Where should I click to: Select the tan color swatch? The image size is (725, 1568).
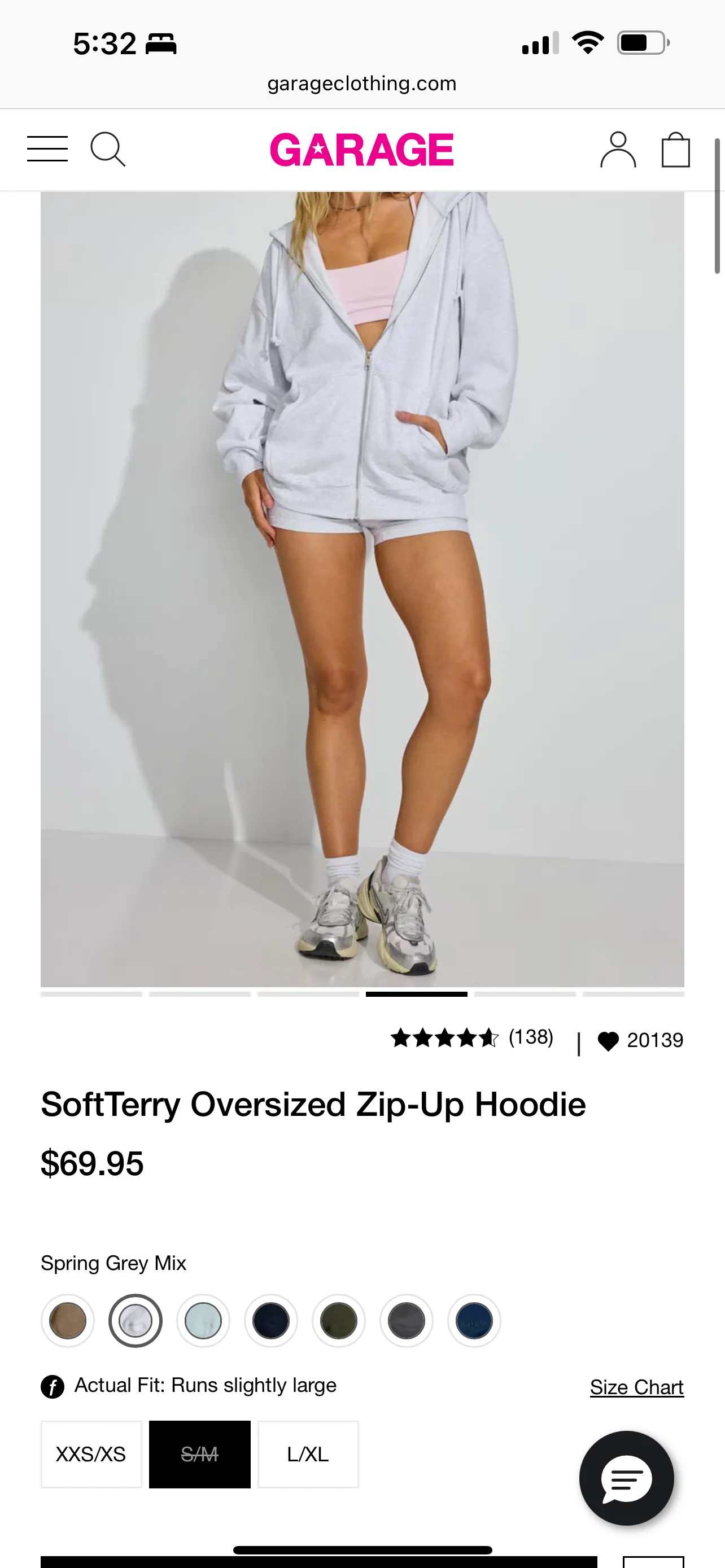coord(68,1321)
